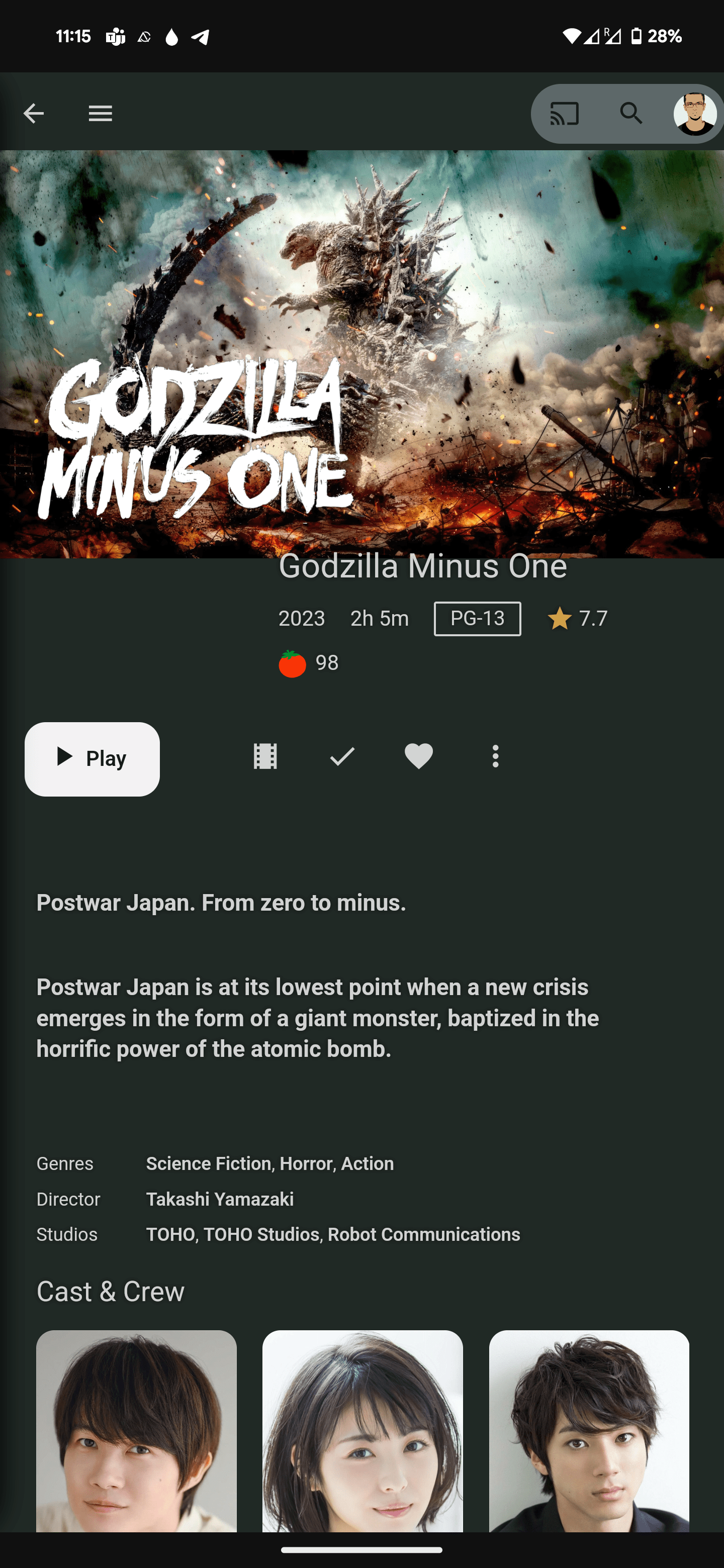
Task: Open the user profile avatar
Action: [694, 113]
